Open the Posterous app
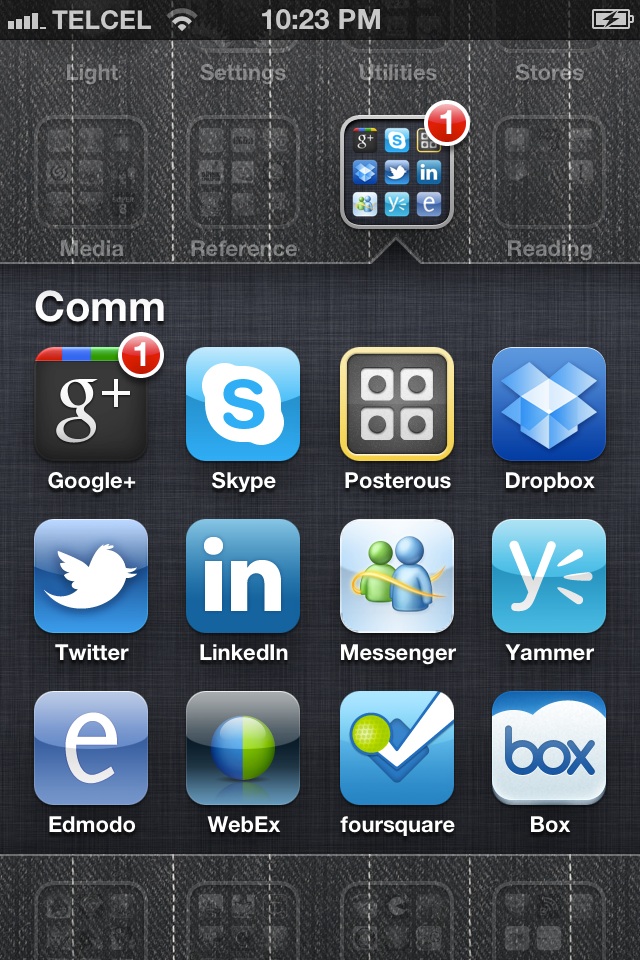 [x=397, y=404]
